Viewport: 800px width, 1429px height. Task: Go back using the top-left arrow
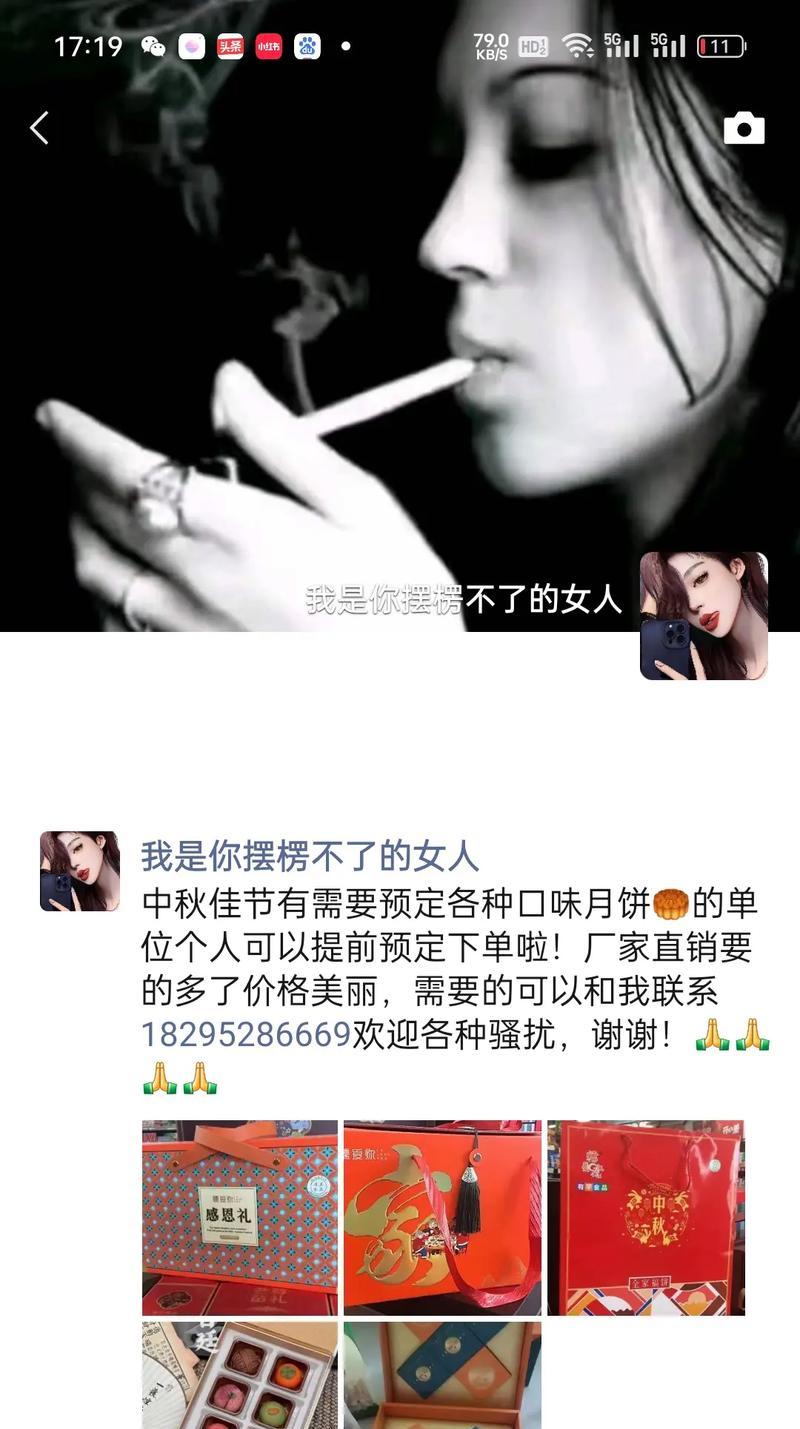40,128
